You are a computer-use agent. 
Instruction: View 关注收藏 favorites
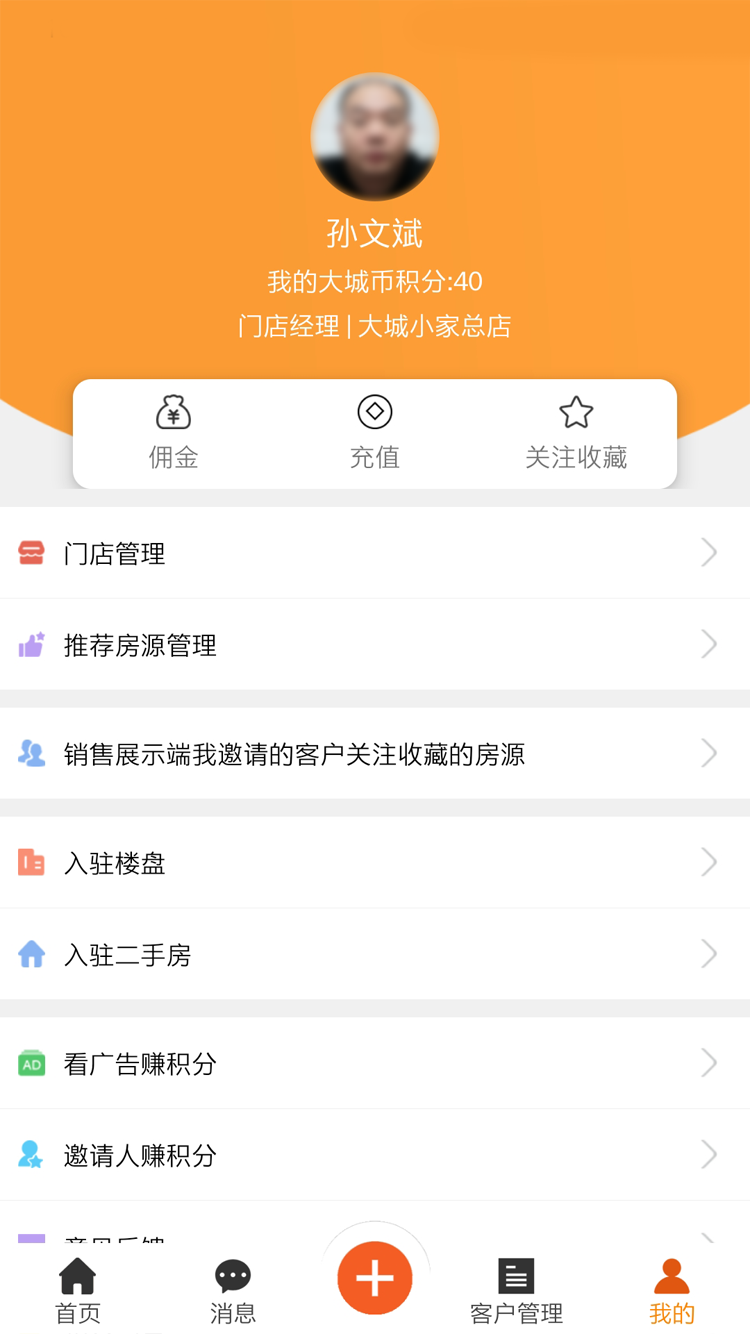(576, 433)
